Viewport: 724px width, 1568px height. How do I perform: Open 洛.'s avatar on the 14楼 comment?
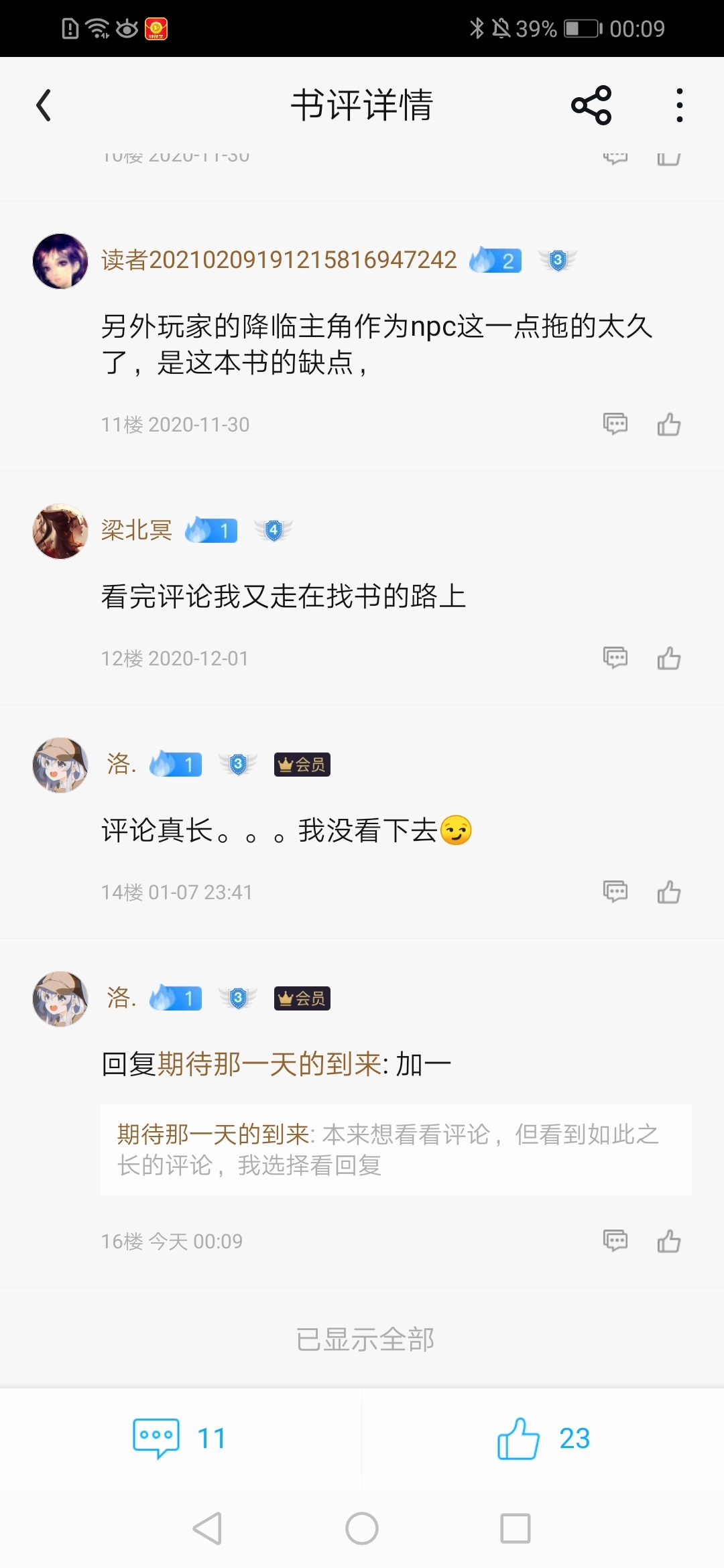point(60,765)
